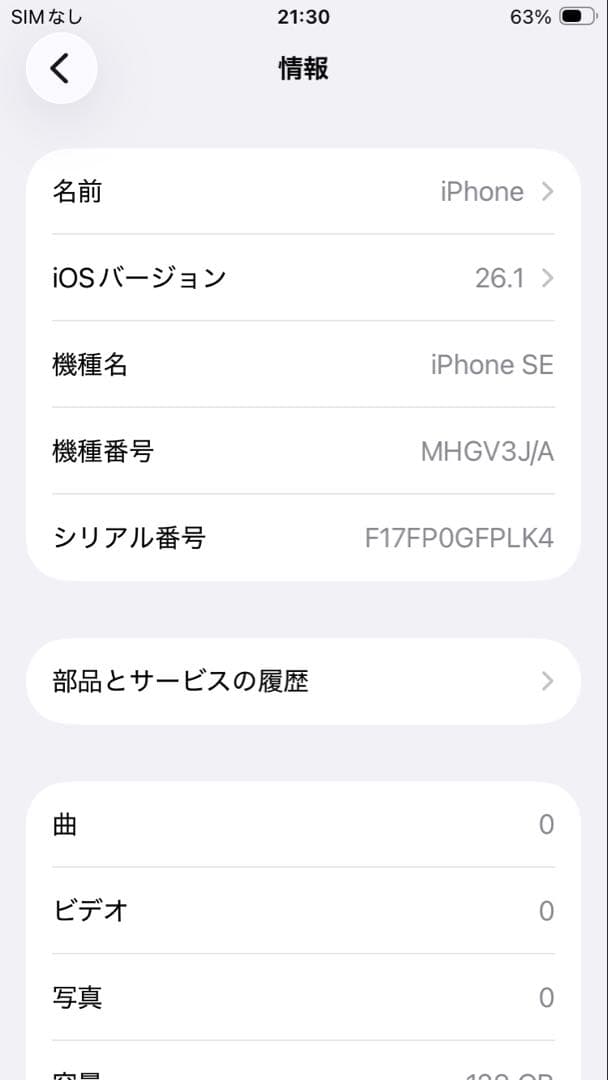The height and width of the screenshot is (1080, 608).
Task: Open the iOSバージョン row
Action: pyautogui.click(x=303, y=278)
